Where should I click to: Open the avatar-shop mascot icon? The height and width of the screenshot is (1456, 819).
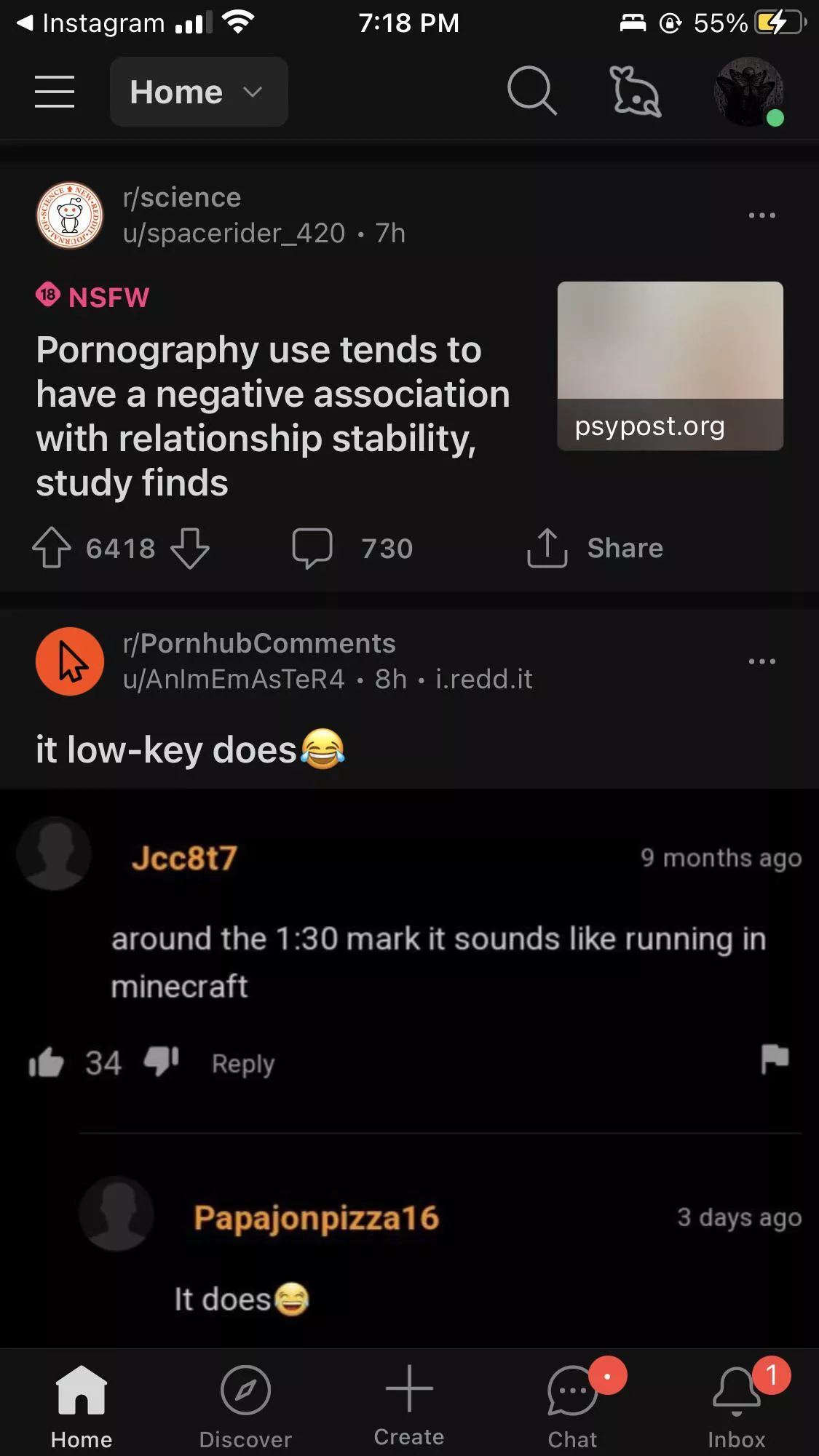[x=635, y=92]
